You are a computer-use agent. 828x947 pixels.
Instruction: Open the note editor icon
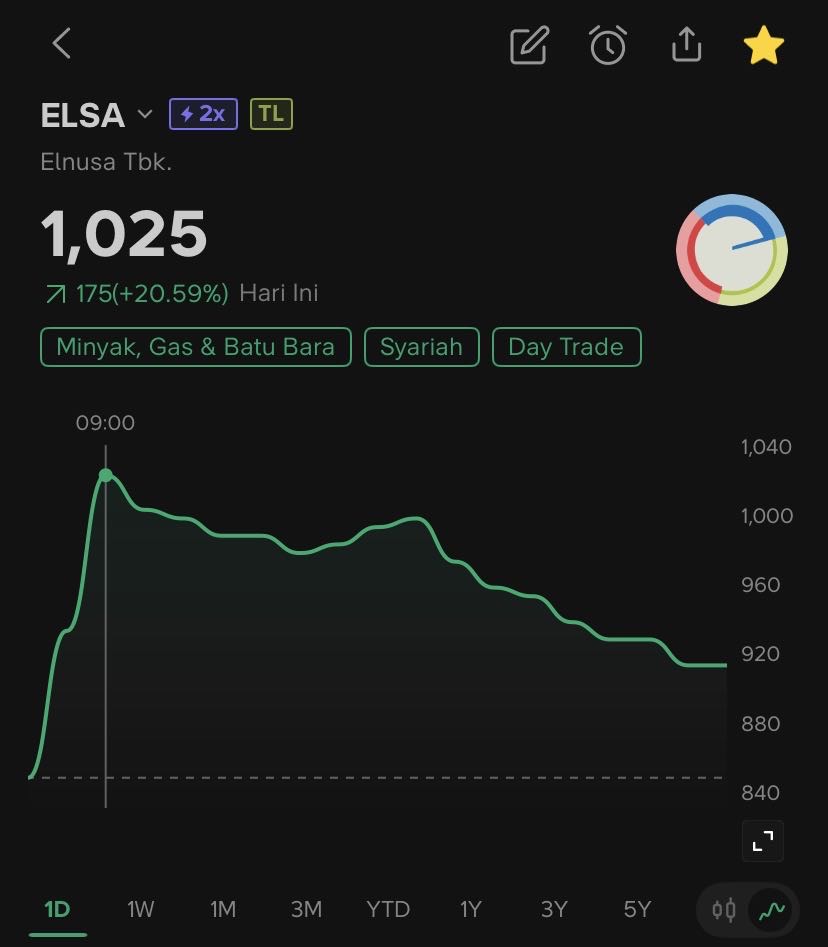(x=529, y=45)
